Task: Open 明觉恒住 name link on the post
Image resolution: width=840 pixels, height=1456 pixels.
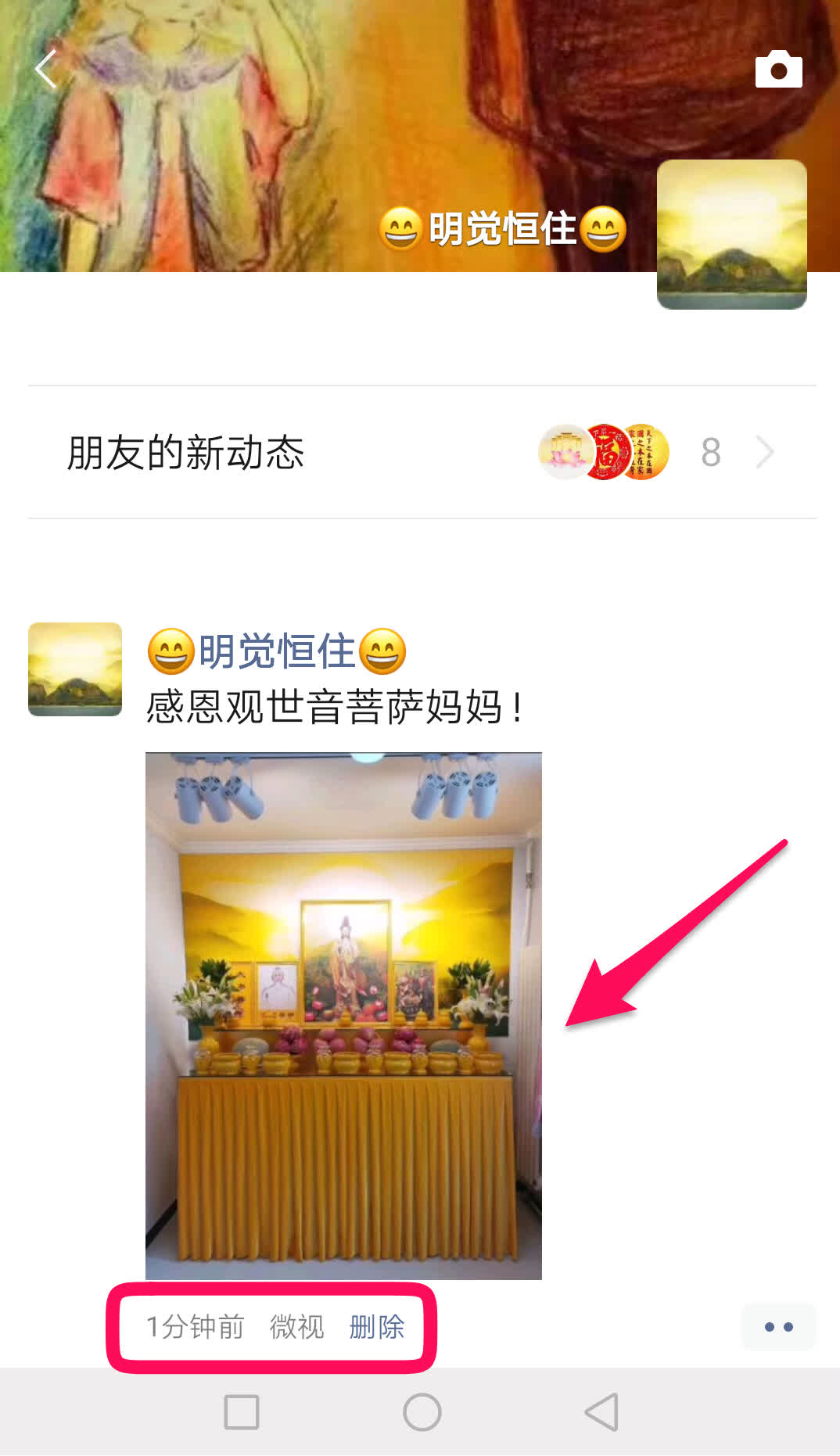Action: tap(277, 651)
